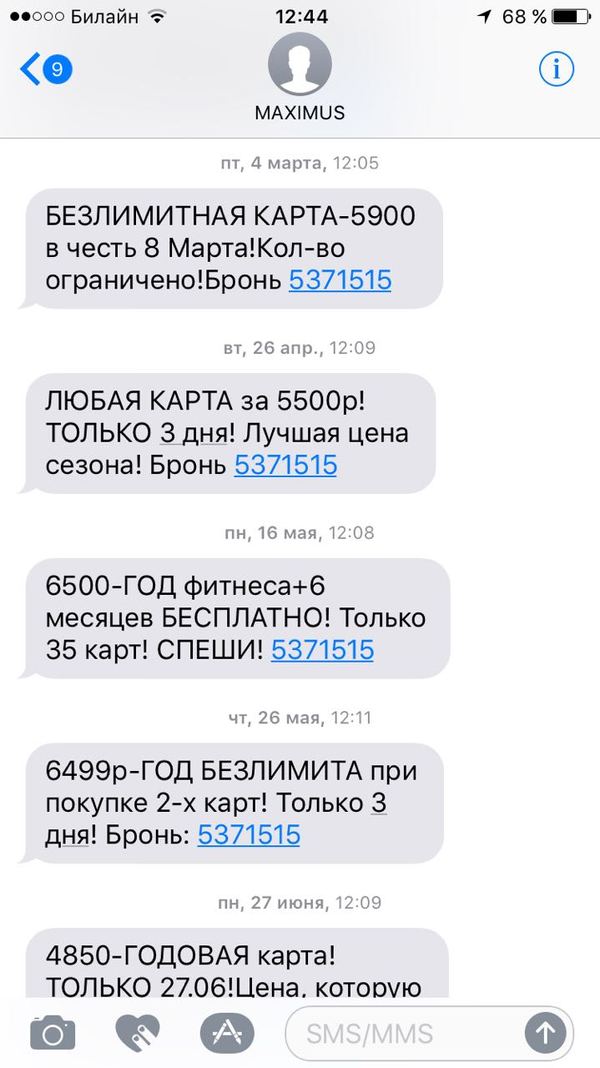Focus the SMS/MMS text field

point(400,1031)
